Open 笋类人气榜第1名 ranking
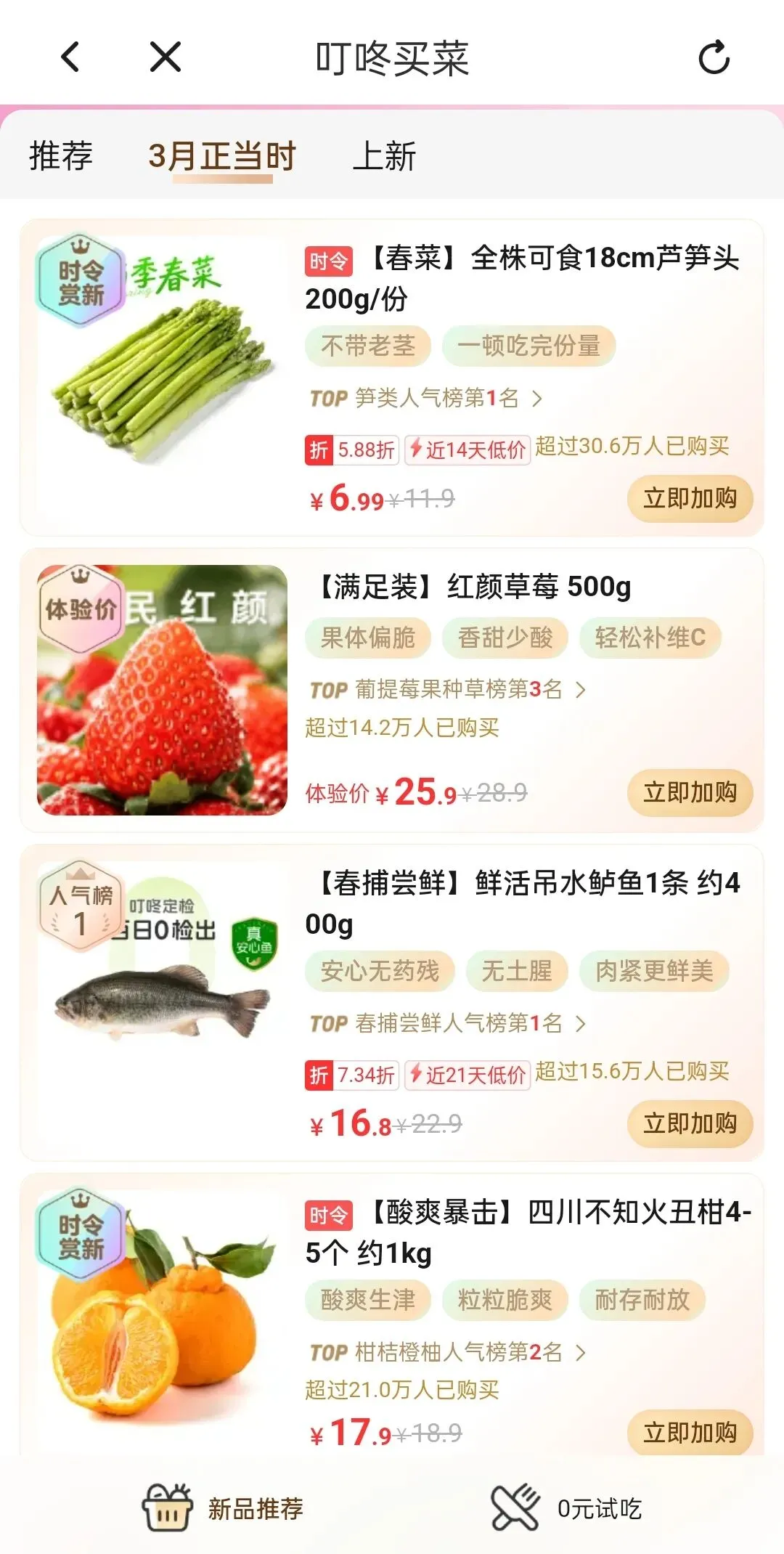 427,398
